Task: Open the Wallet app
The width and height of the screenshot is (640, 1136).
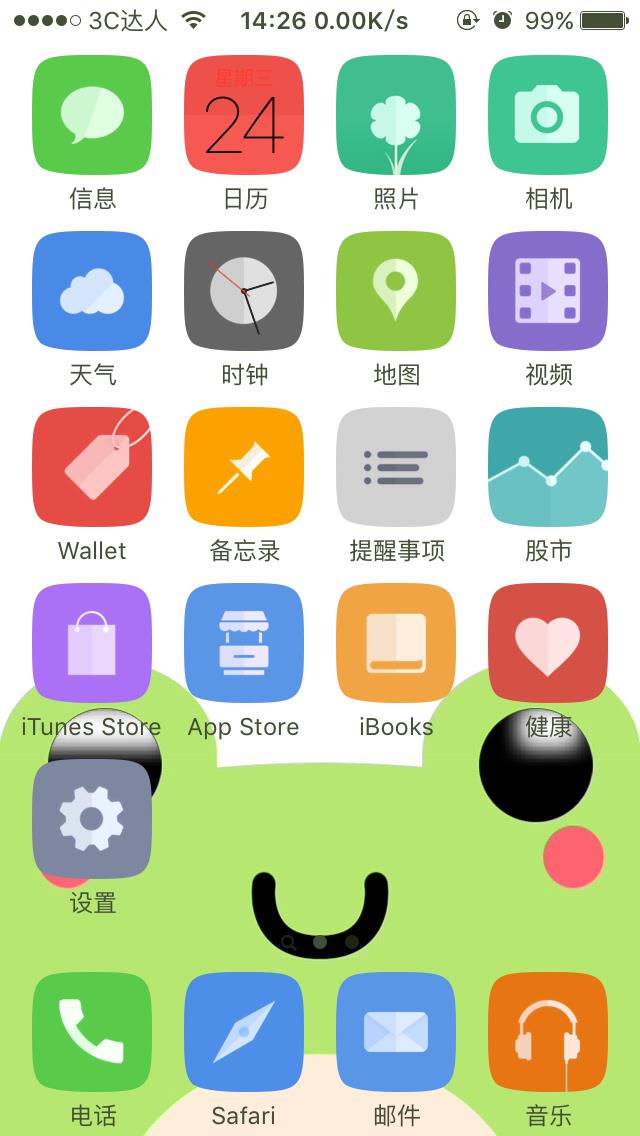Action: (x=92, y=467)
